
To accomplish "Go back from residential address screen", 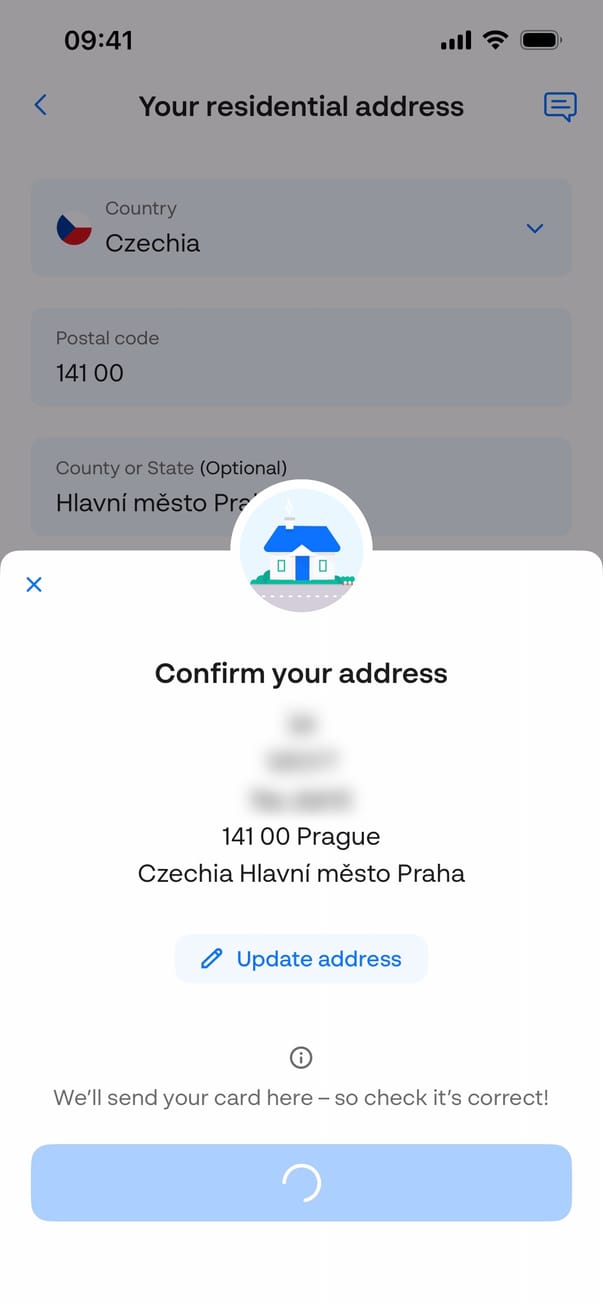I will tap(41, 105).
